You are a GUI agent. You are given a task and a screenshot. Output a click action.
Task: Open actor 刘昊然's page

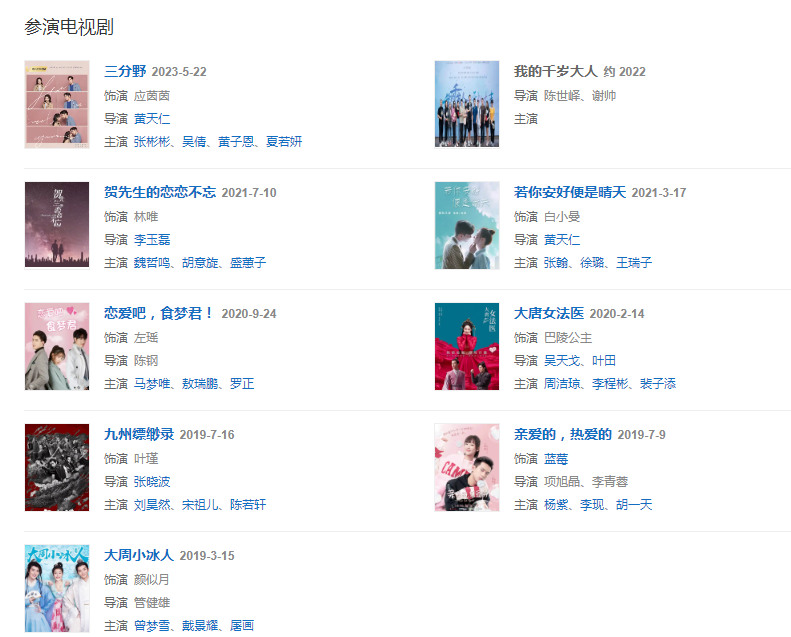(152, 505)
